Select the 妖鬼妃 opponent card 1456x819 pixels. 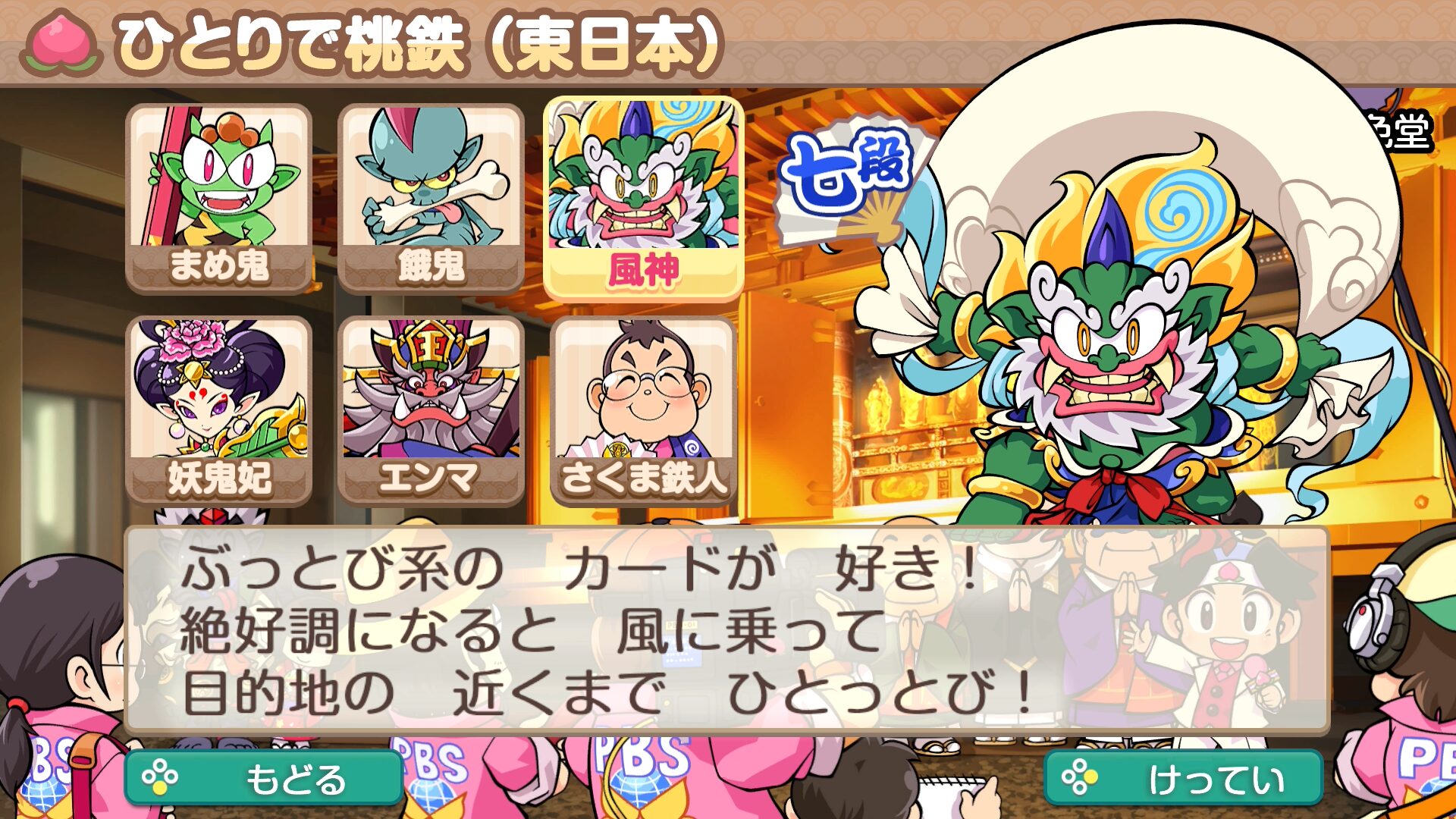pos(218,411)
